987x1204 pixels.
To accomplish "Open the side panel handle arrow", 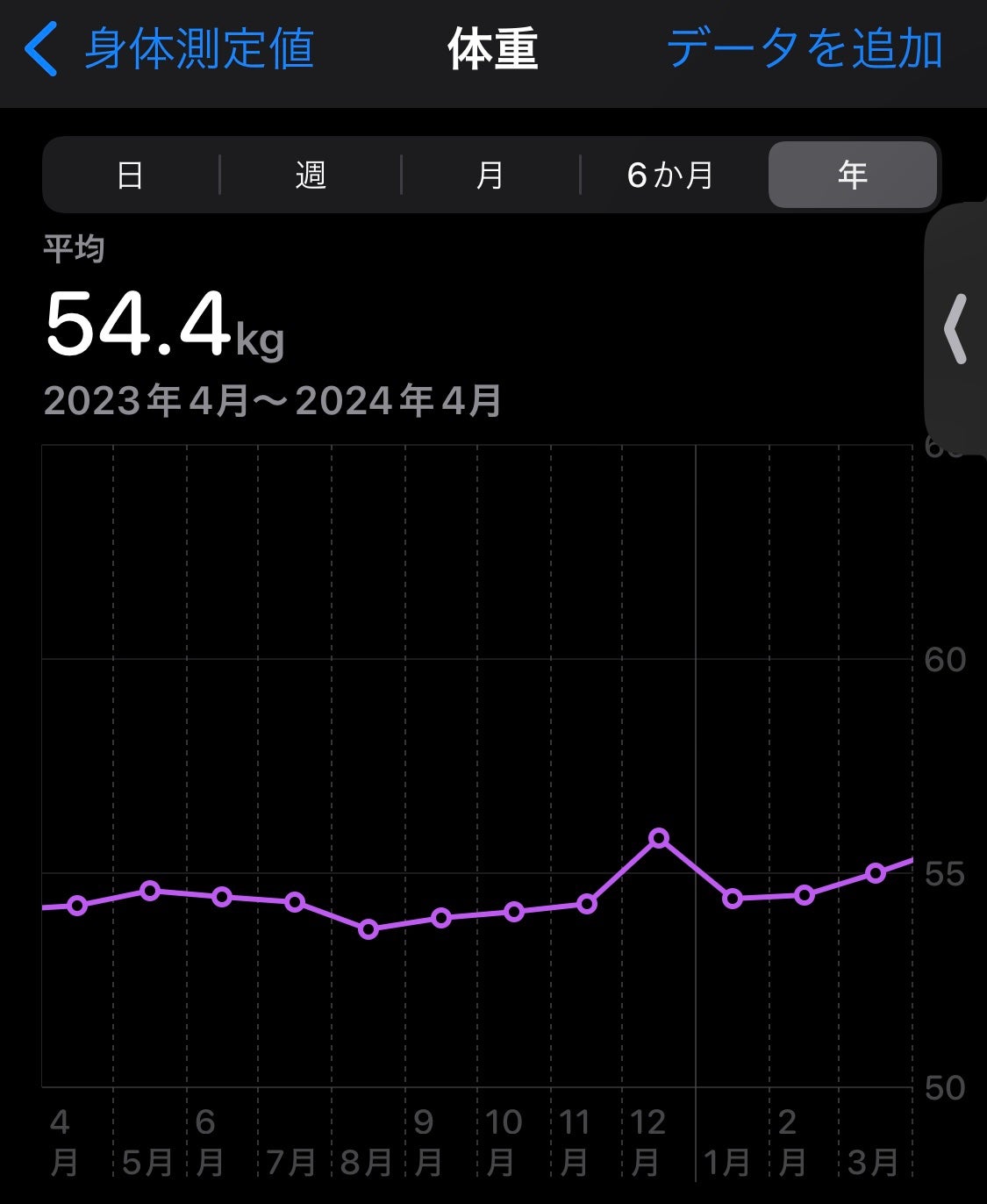I will 956,329.
